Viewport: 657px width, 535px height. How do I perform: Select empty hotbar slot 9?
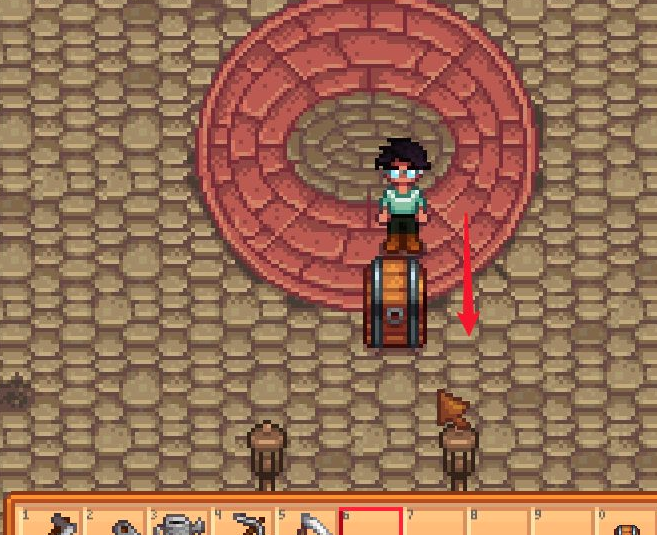(x=563, y=523)
